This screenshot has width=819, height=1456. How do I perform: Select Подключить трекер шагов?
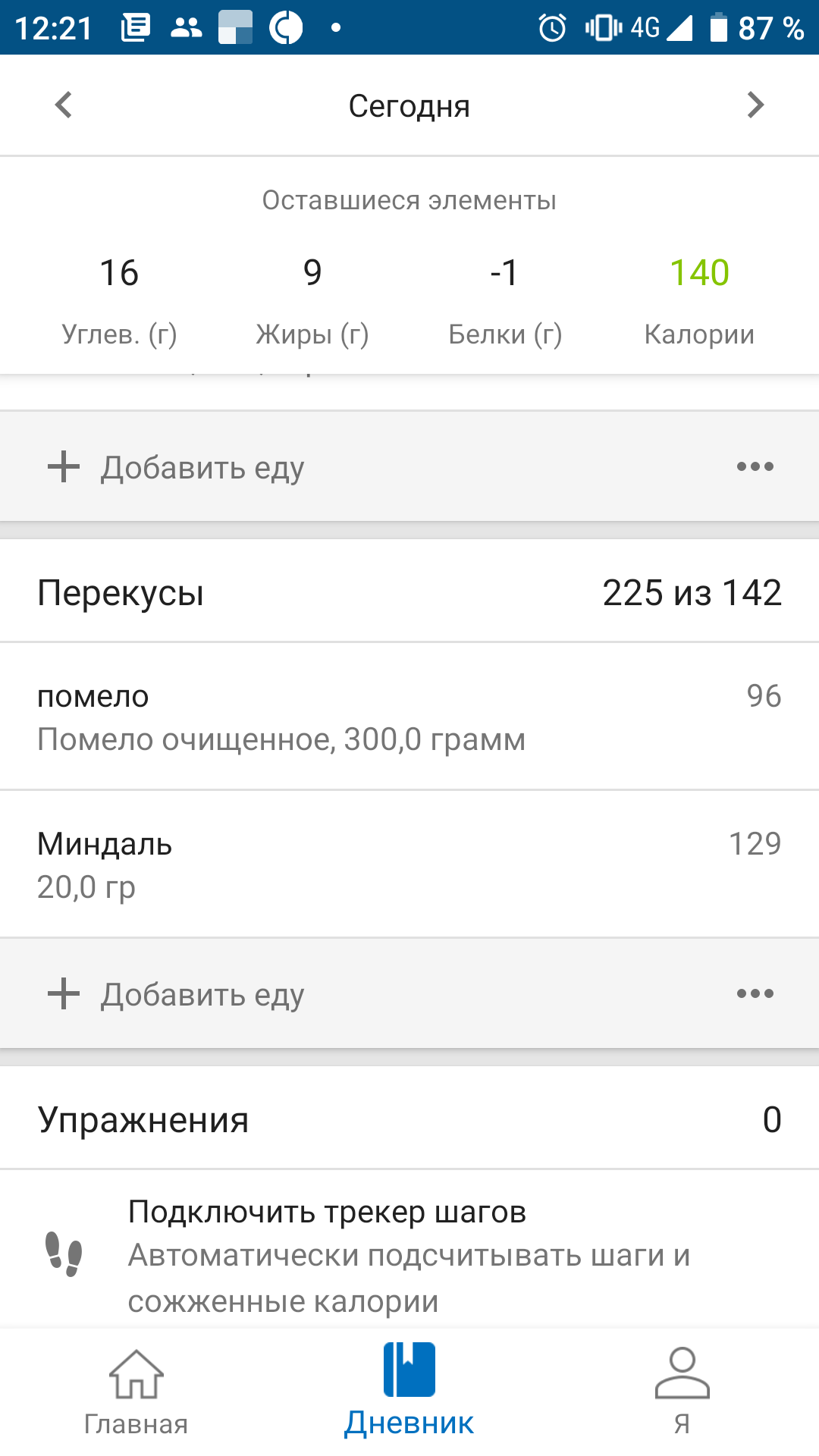click(409, 1254)
